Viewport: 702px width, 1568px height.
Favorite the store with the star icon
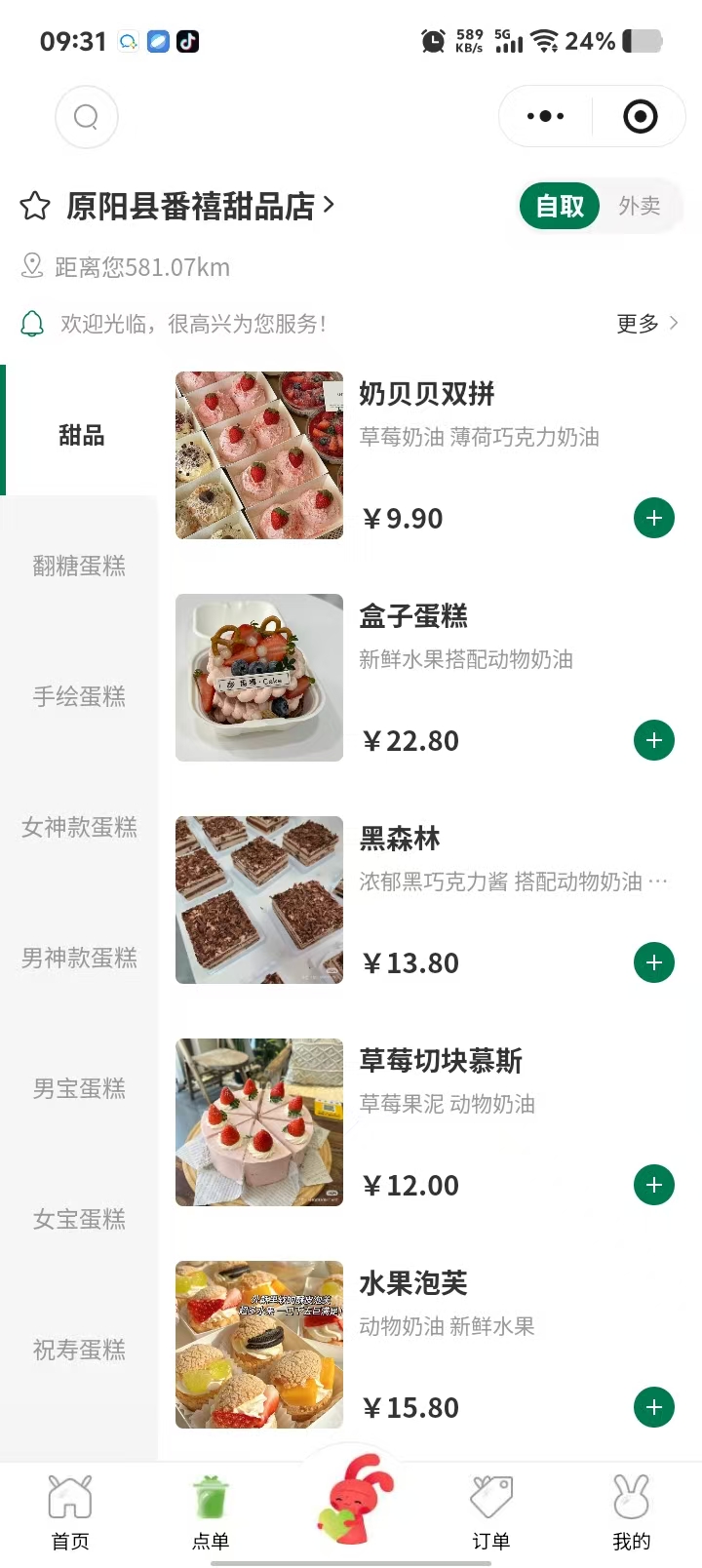tap(35, 206)
